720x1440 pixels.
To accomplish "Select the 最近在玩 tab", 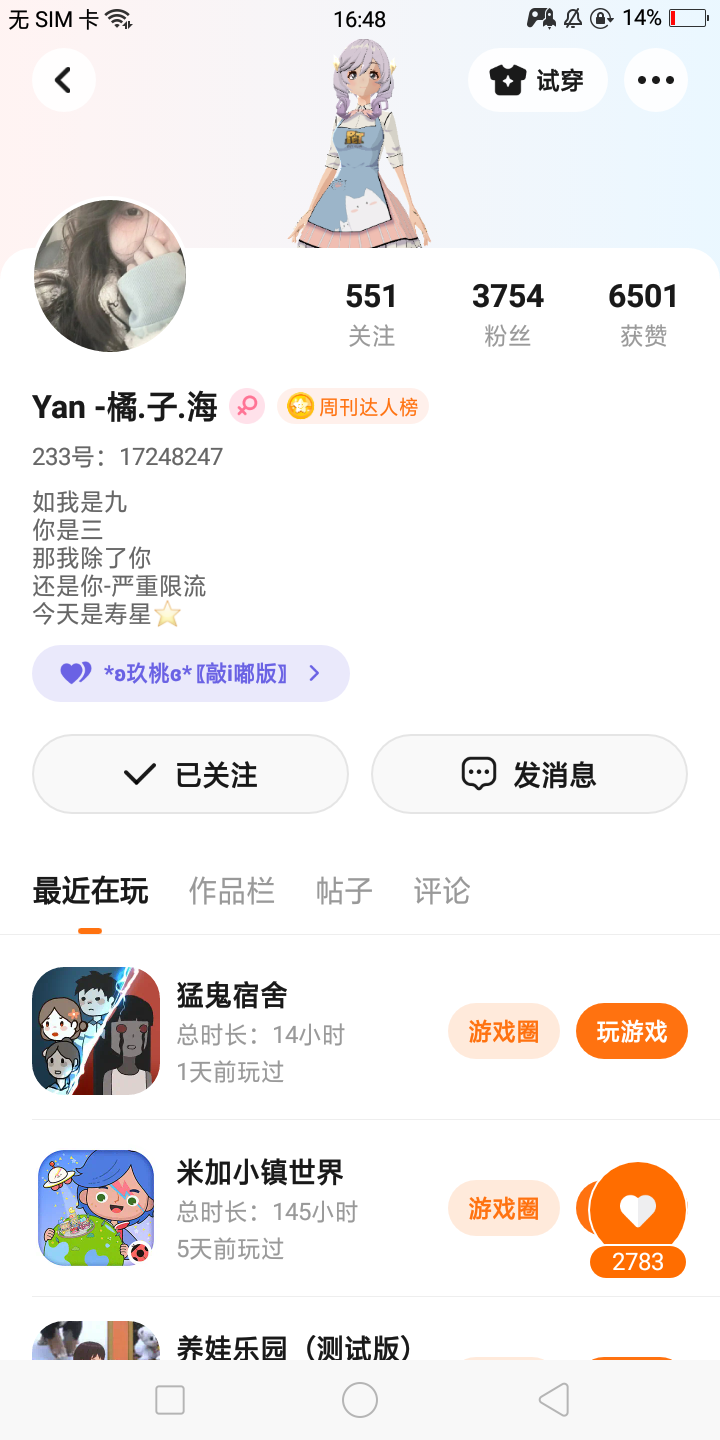I will tap(90, 890).
